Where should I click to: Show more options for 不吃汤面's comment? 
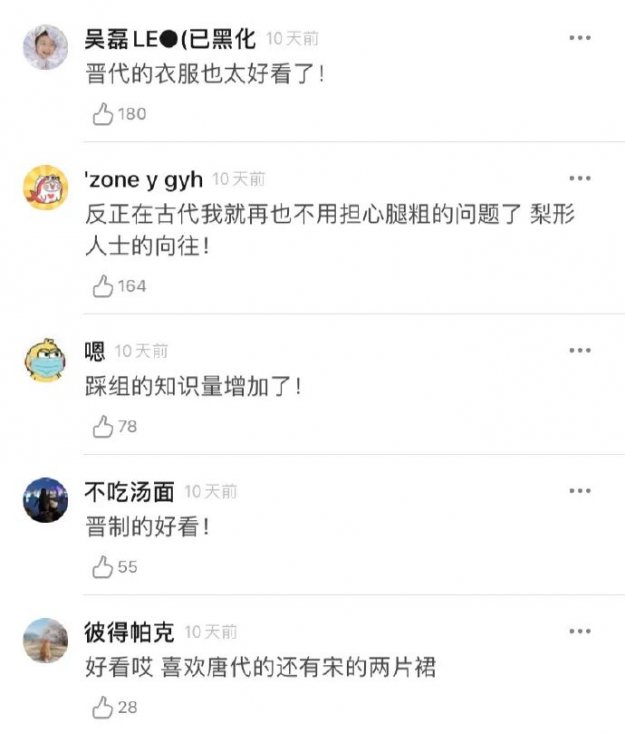580,491
